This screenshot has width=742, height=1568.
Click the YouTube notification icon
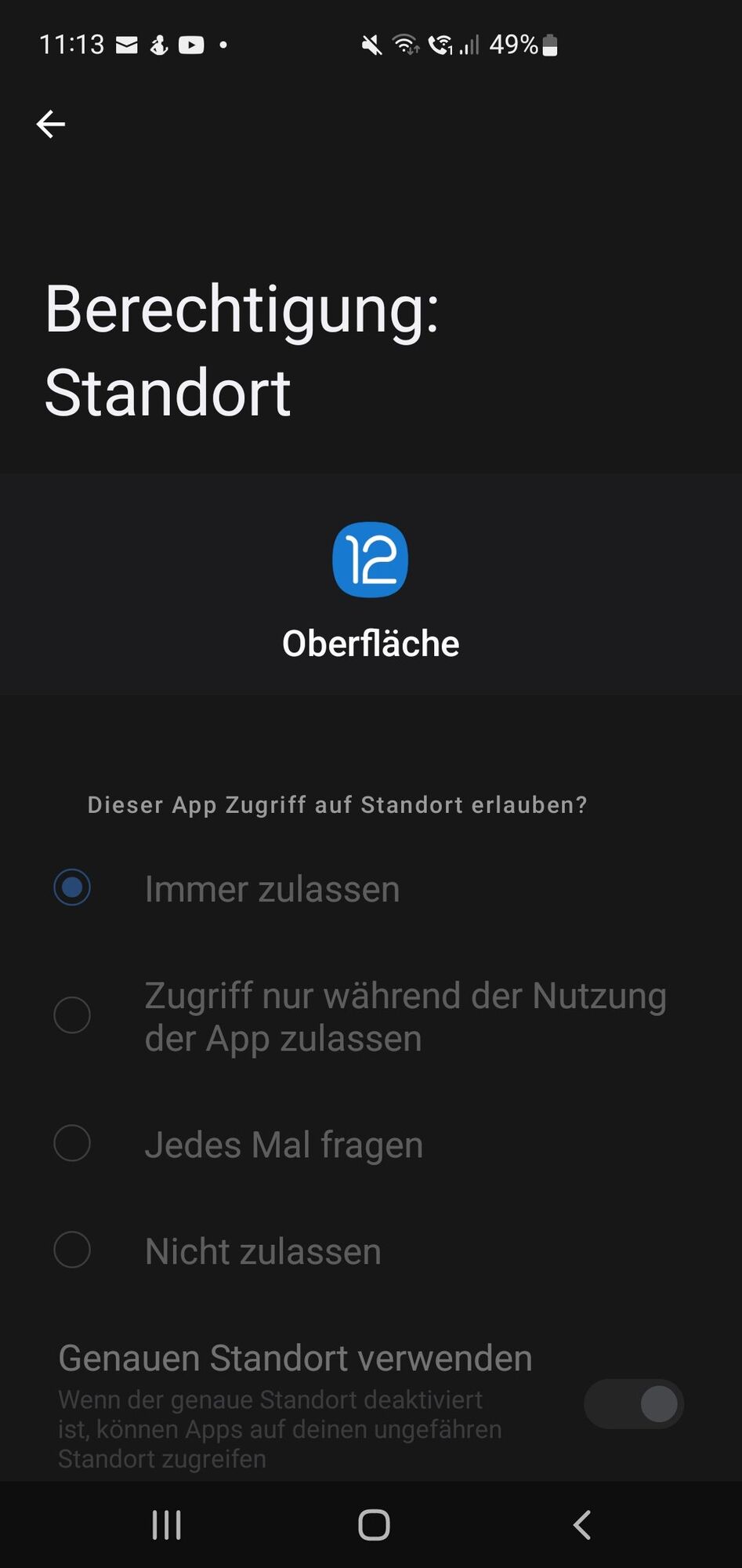pos(193,45)
